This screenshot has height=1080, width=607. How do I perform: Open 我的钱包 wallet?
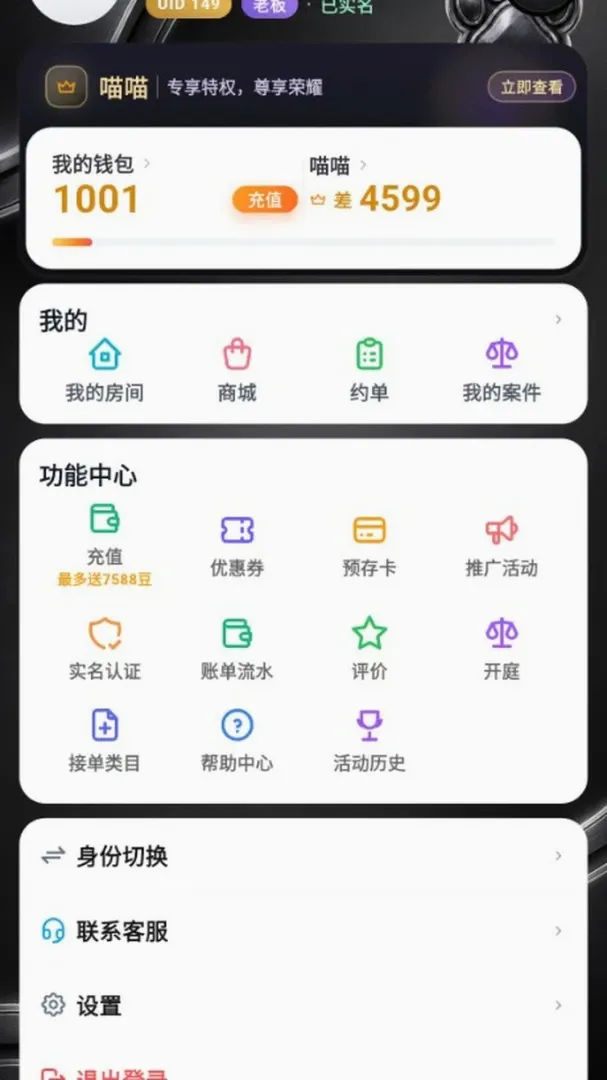click(x=101, y=165)
